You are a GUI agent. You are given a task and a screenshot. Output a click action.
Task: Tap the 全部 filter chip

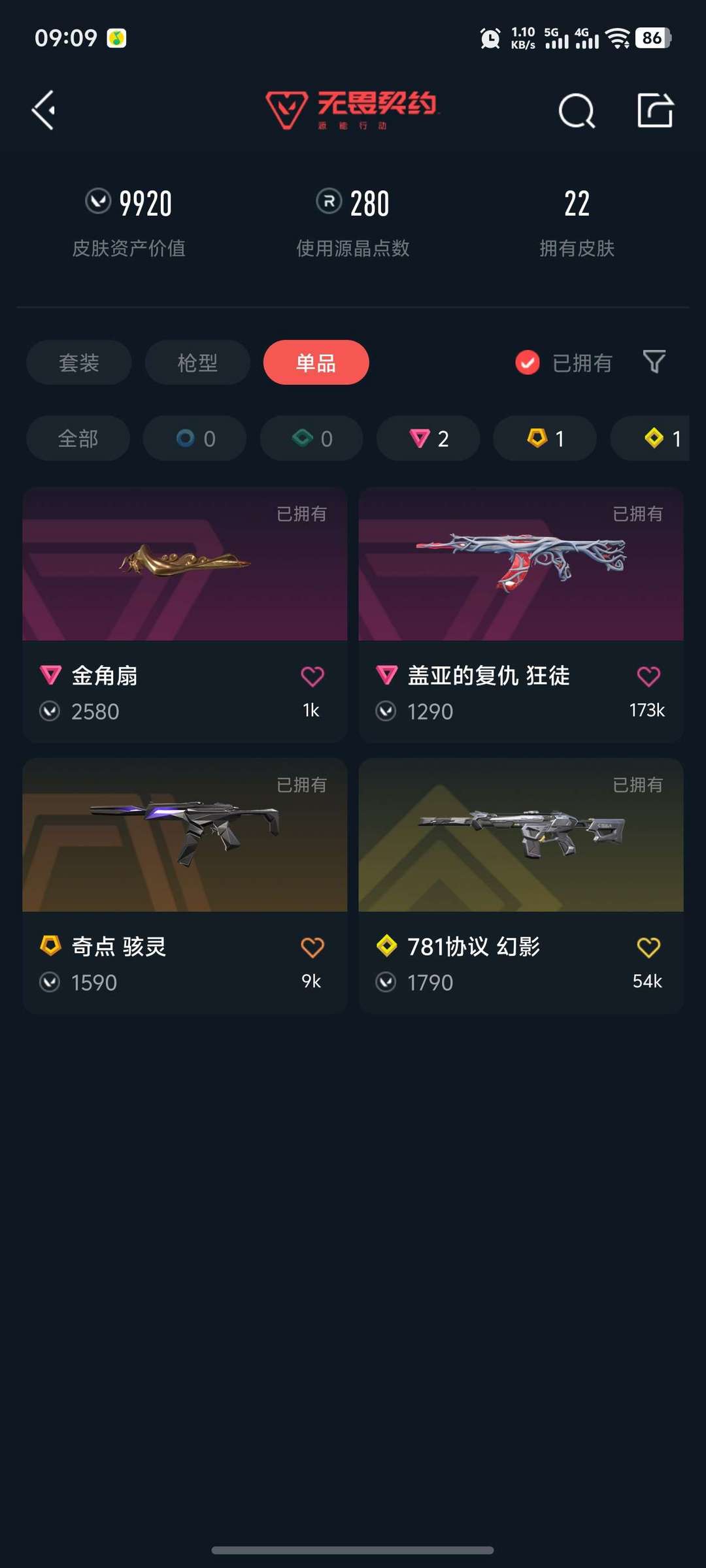pyautogui.click(x=77, y=438)
